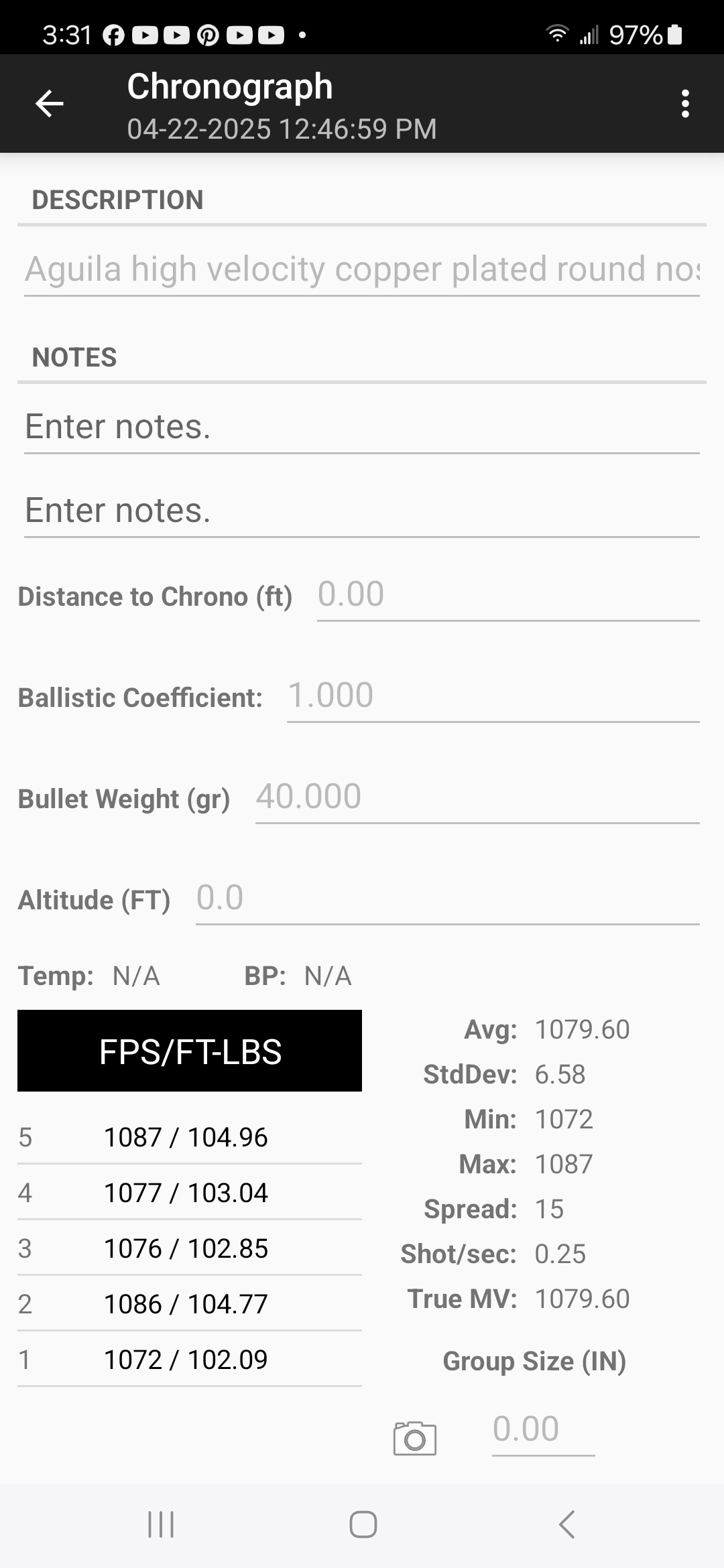Open the recent apps view
The image size is (724, 1568).
161,1524
